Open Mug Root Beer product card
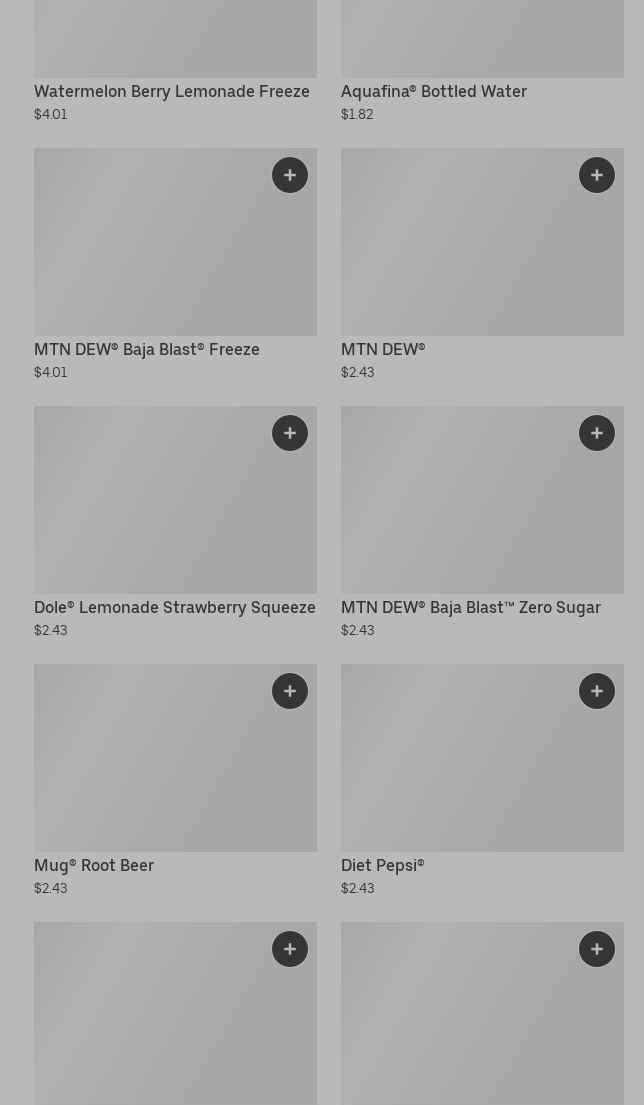 pos(94,865)
